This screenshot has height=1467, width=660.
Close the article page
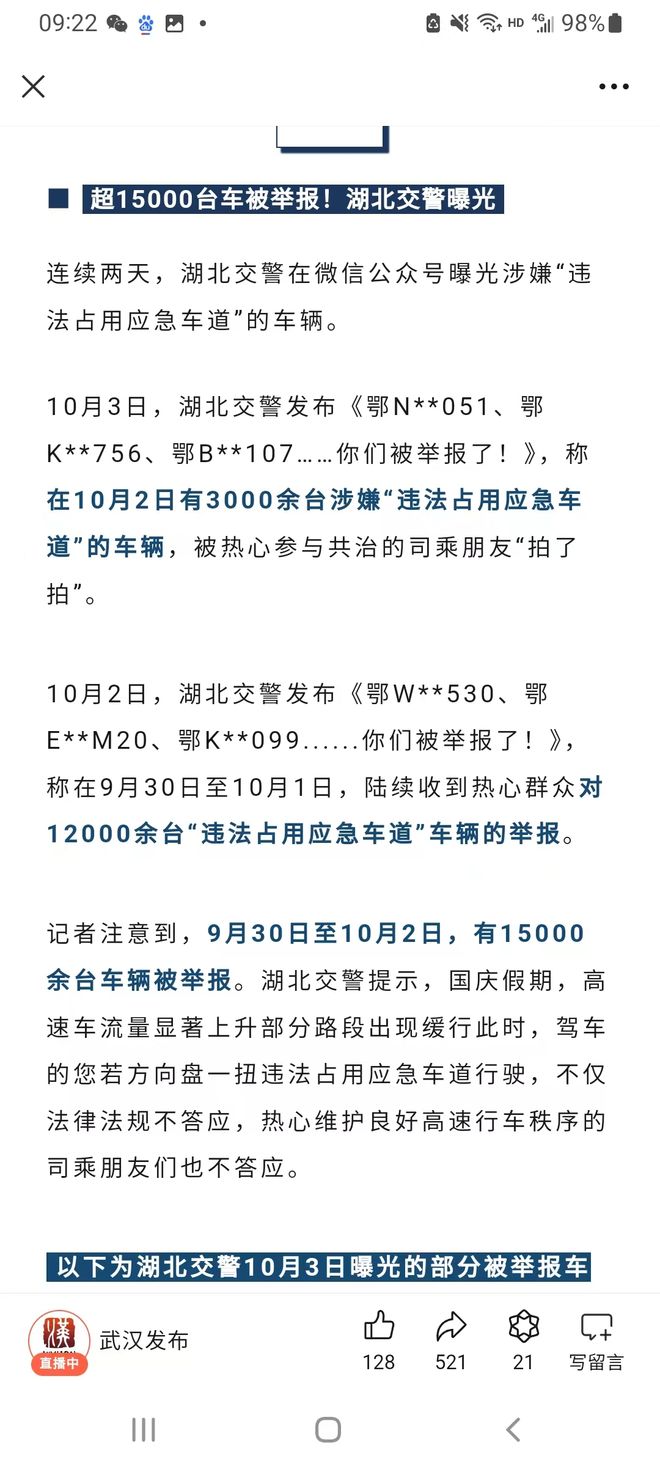(x=33, y=87)
